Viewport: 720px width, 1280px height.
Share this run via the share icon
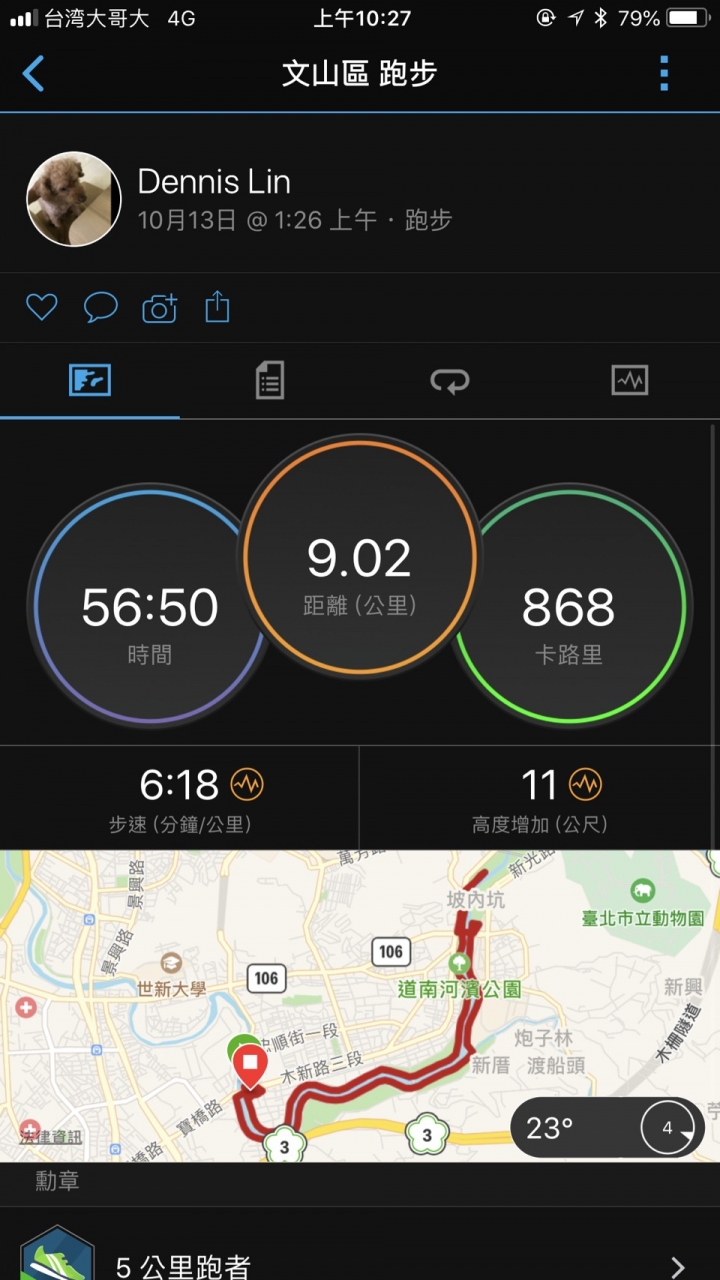[x=219, y=307]
